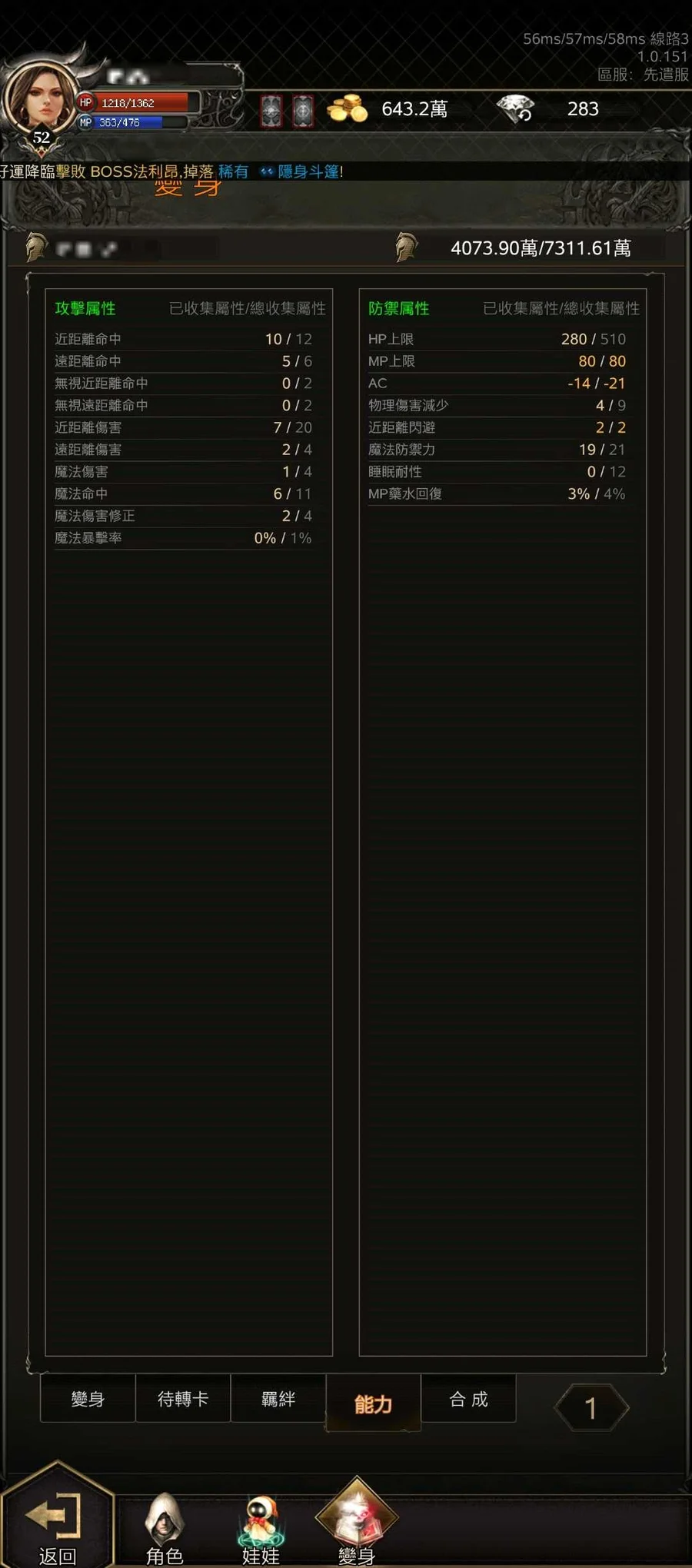The width and height of the screenshot is (692, 1568).
Task: Open the bottom 變身 section
Action: point(357,1526)
